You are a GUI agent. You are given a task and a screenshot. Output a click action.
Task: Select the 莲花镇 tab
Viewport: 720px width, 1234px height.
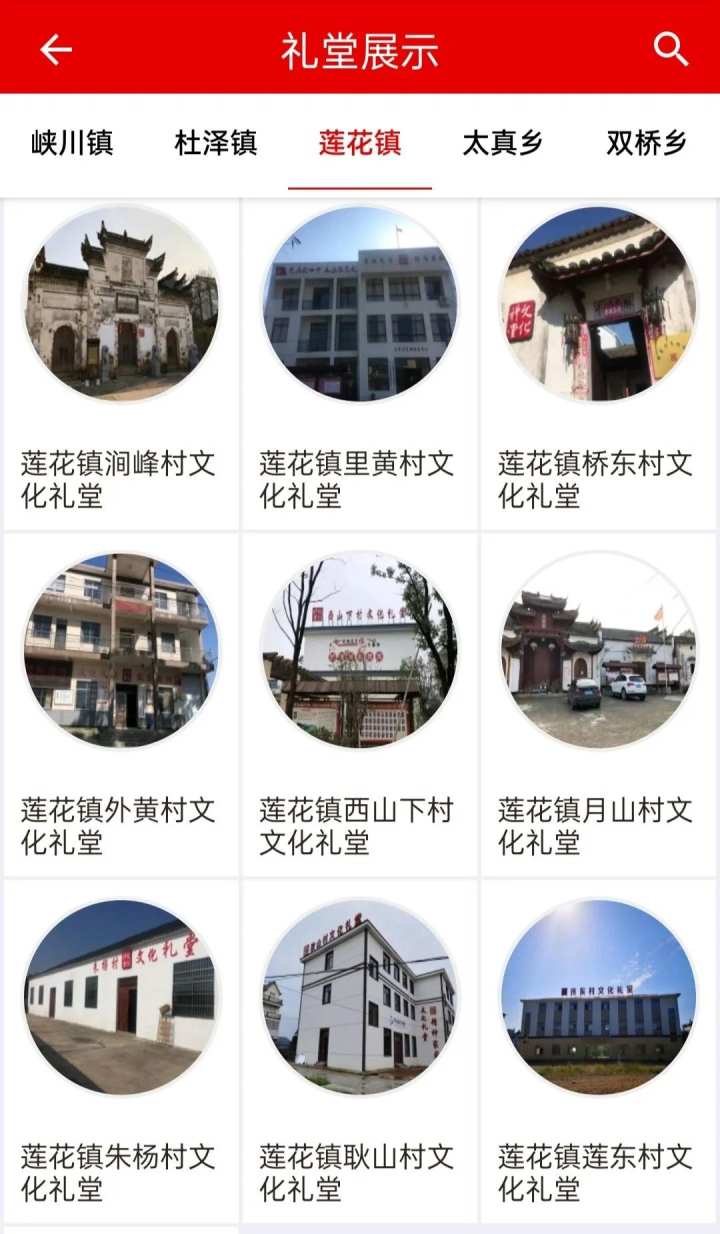click(x=360, y=143)
